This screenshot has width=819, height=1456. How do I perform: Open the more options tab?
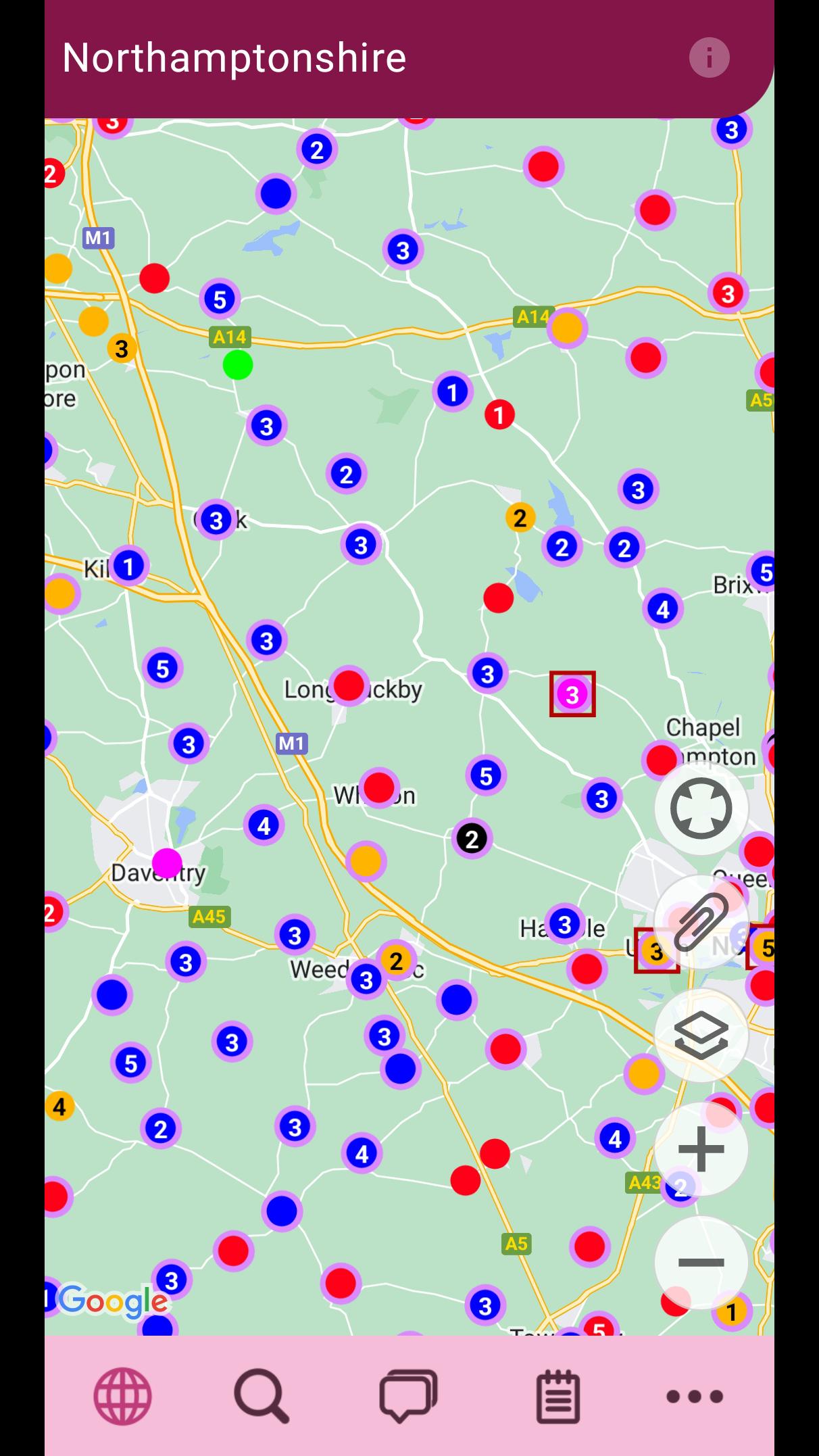[x=695, y=1396]
